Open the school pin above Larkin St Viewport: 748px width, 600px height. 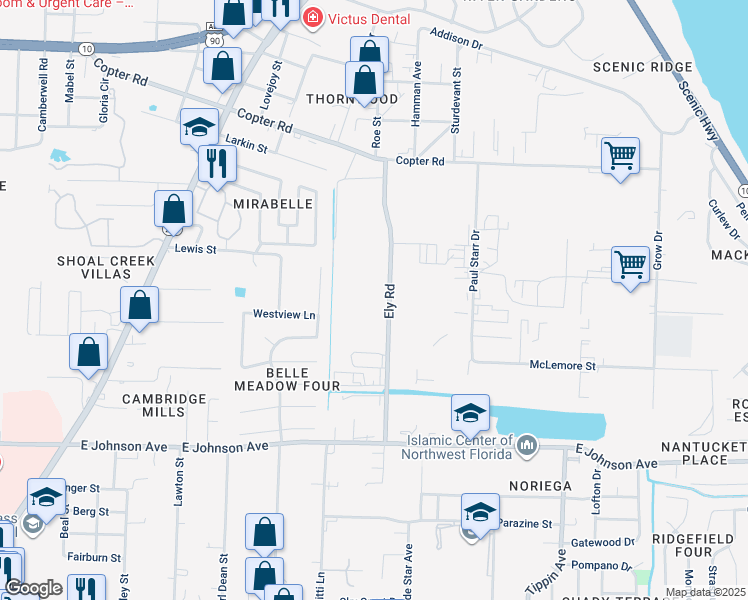point(199,127)
